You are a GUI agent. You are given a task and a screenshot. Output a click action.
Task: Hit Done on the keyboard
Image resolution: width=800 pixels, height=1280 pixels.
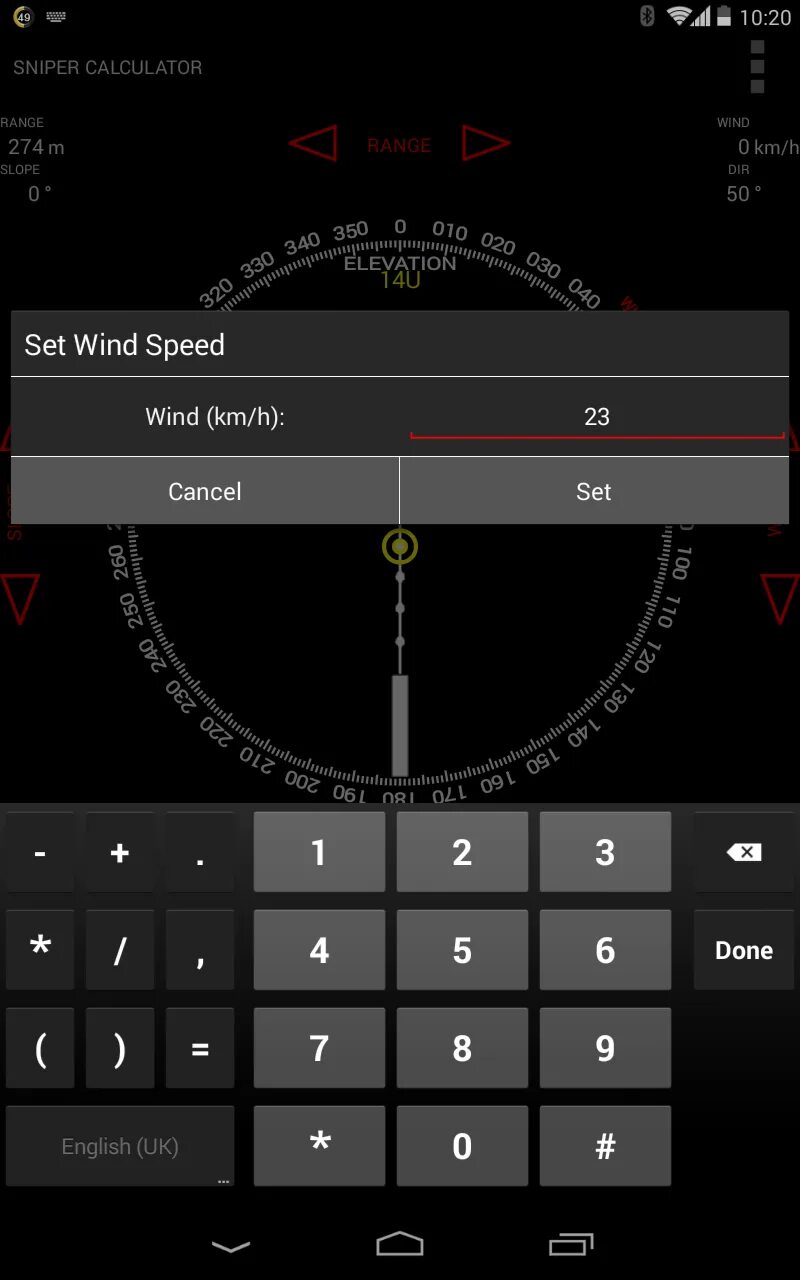pyautogui.click(x=743, y=950)
